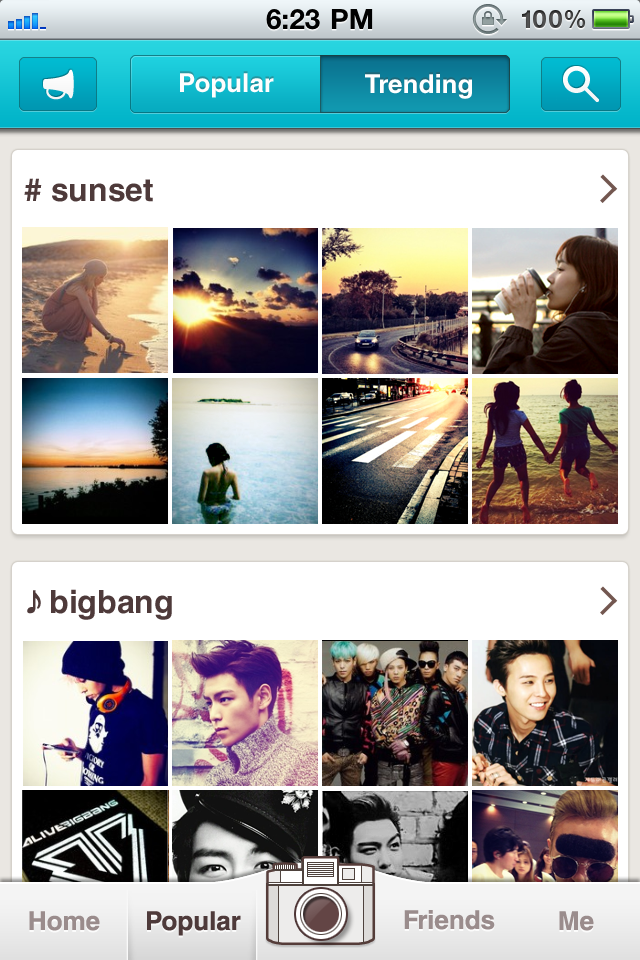Open the bigbang group photo of five members
Viewport: 640px width, 960px height.
pyautogui.click(x=395, y=712)
